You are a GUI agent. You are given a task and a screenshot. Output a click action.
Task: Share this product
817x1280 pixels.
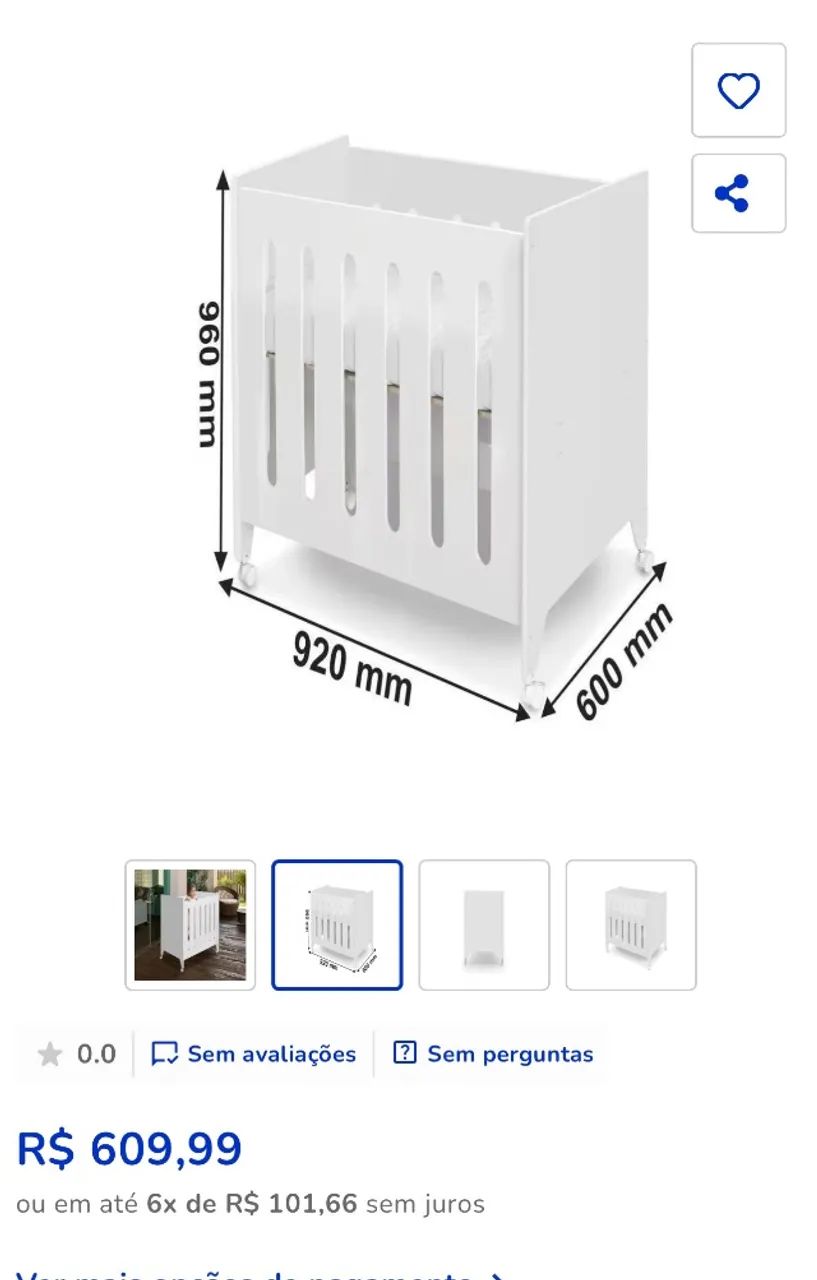pyautogui.click(x=738, y=193)
